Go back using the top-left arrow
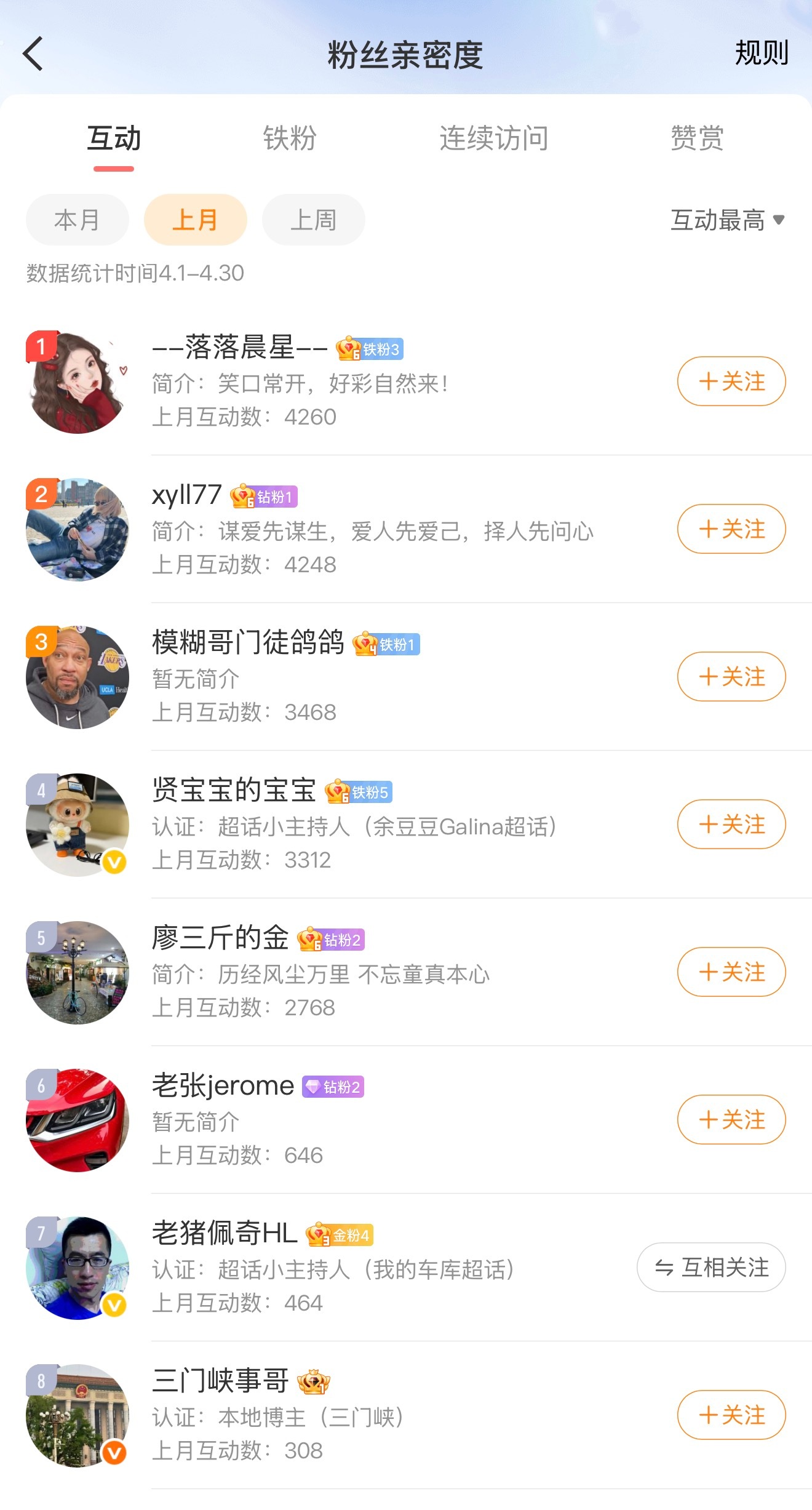812x1510 pixels. 33,54
